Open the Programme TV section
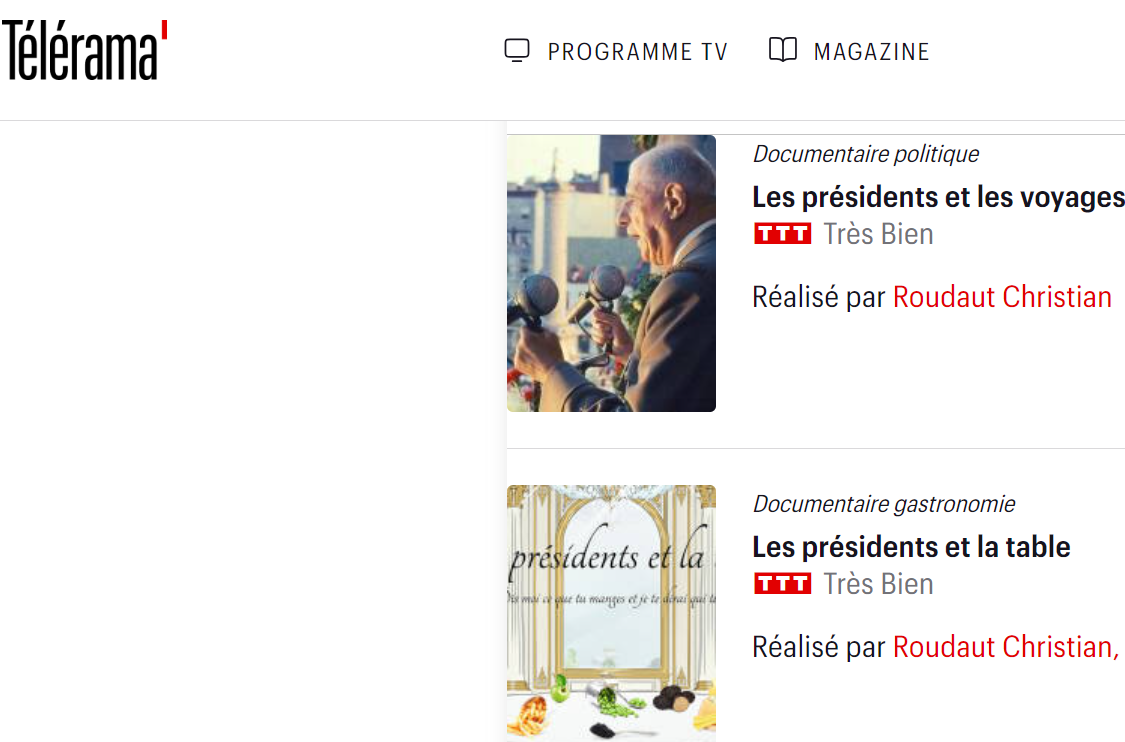The height and width of the screenshot is (742, 1125). (616, 51)
